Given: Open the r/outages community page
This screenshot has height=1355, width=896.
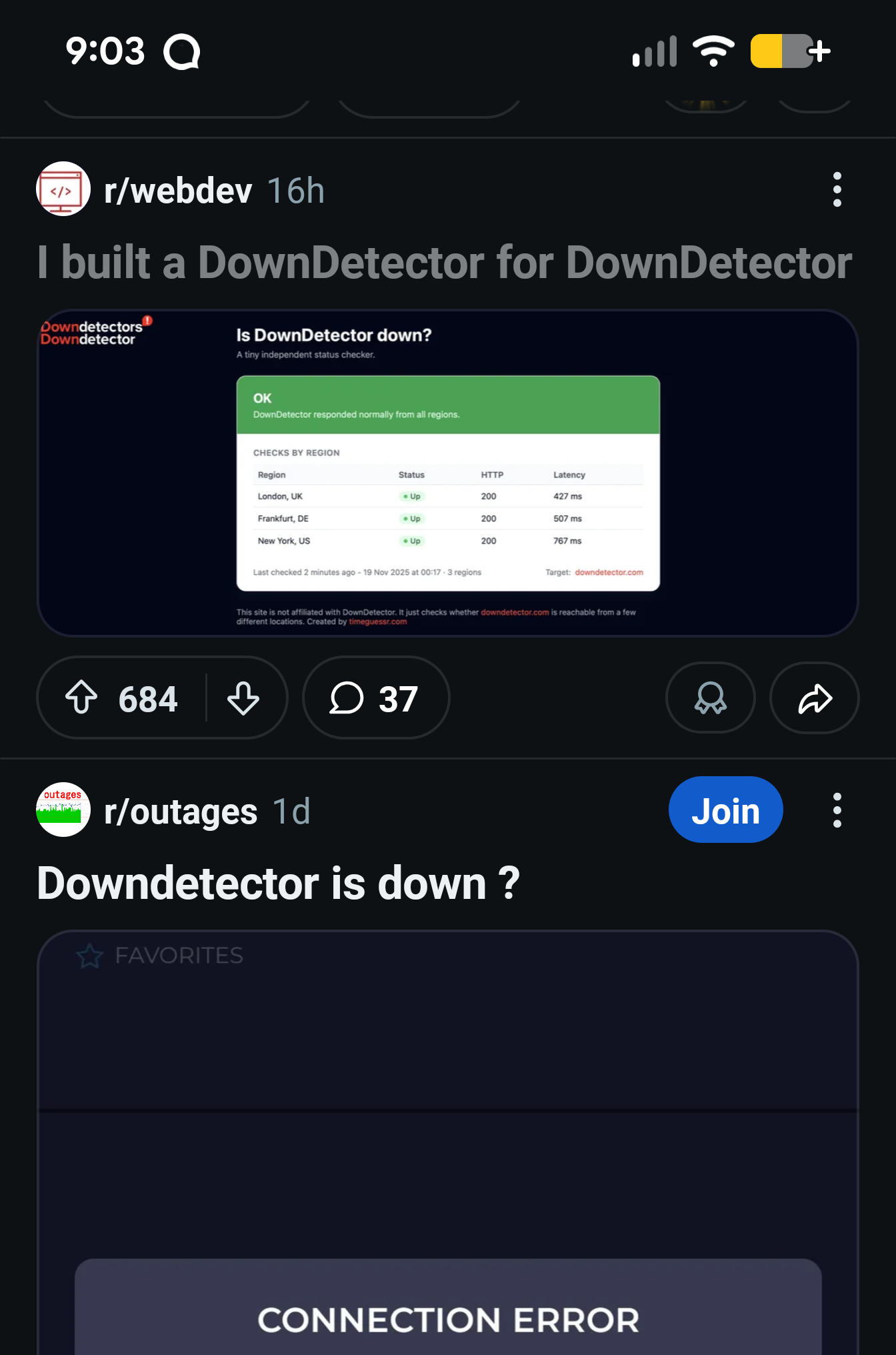Looking at the screenshot, I should [180, 812].
